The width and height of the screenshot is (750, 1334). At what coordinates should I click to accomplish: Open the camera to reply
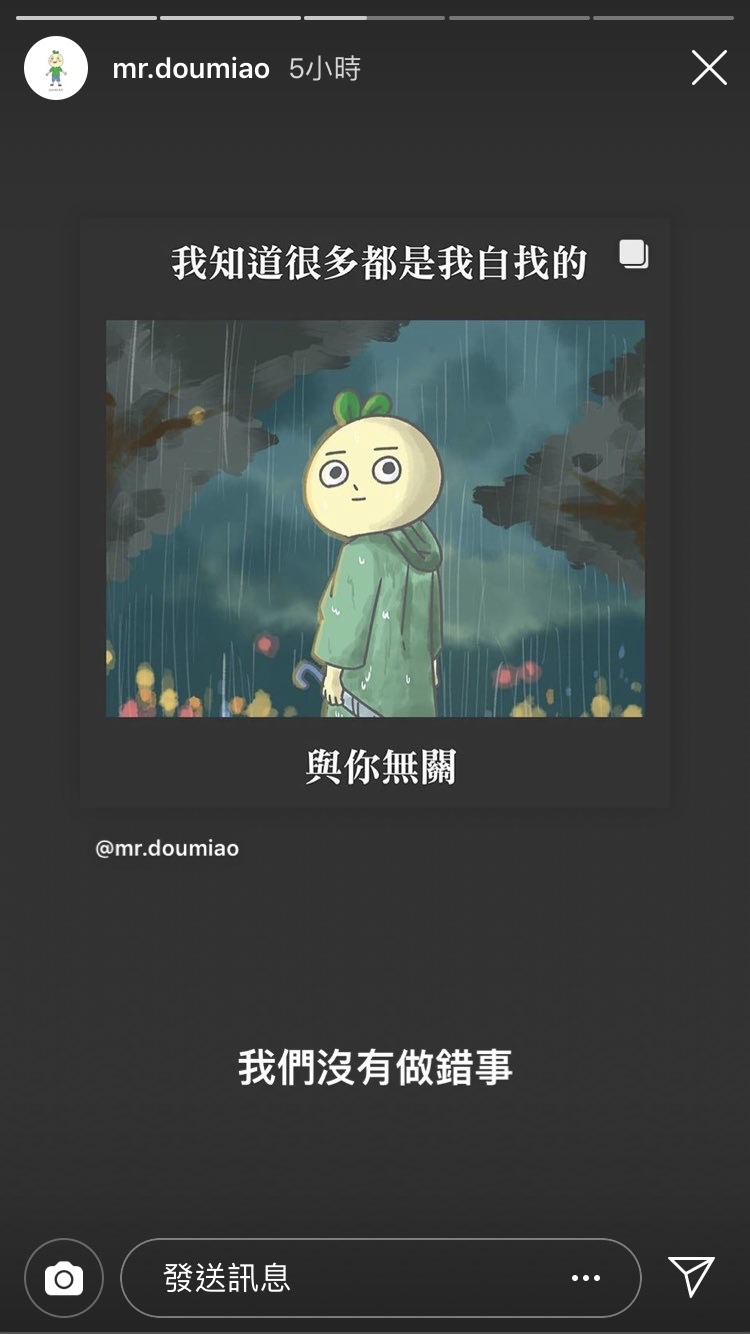tap(64, 1278)
